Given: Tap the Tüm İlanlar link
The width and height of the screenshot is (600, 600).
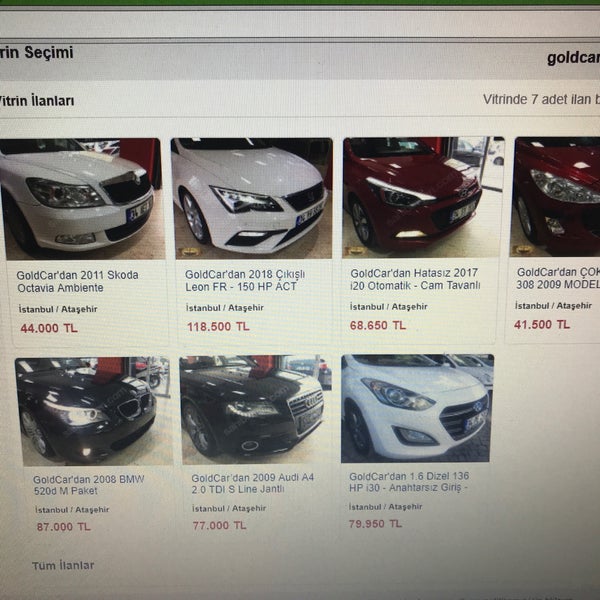Looking at the screenshot, I should pyautogui.click(x=63, y=565).
